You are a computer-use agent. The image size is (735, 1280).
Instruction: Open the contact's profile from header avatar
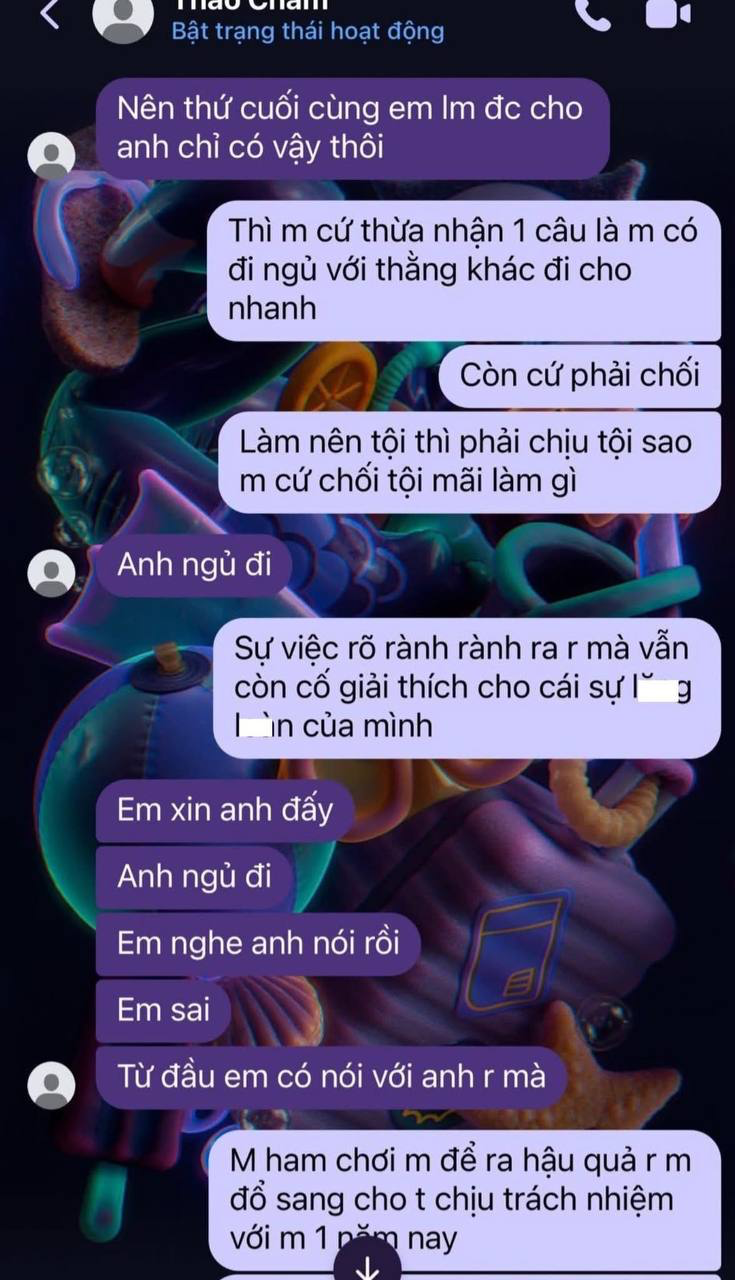pyautogui.click(x=123, y=15)
